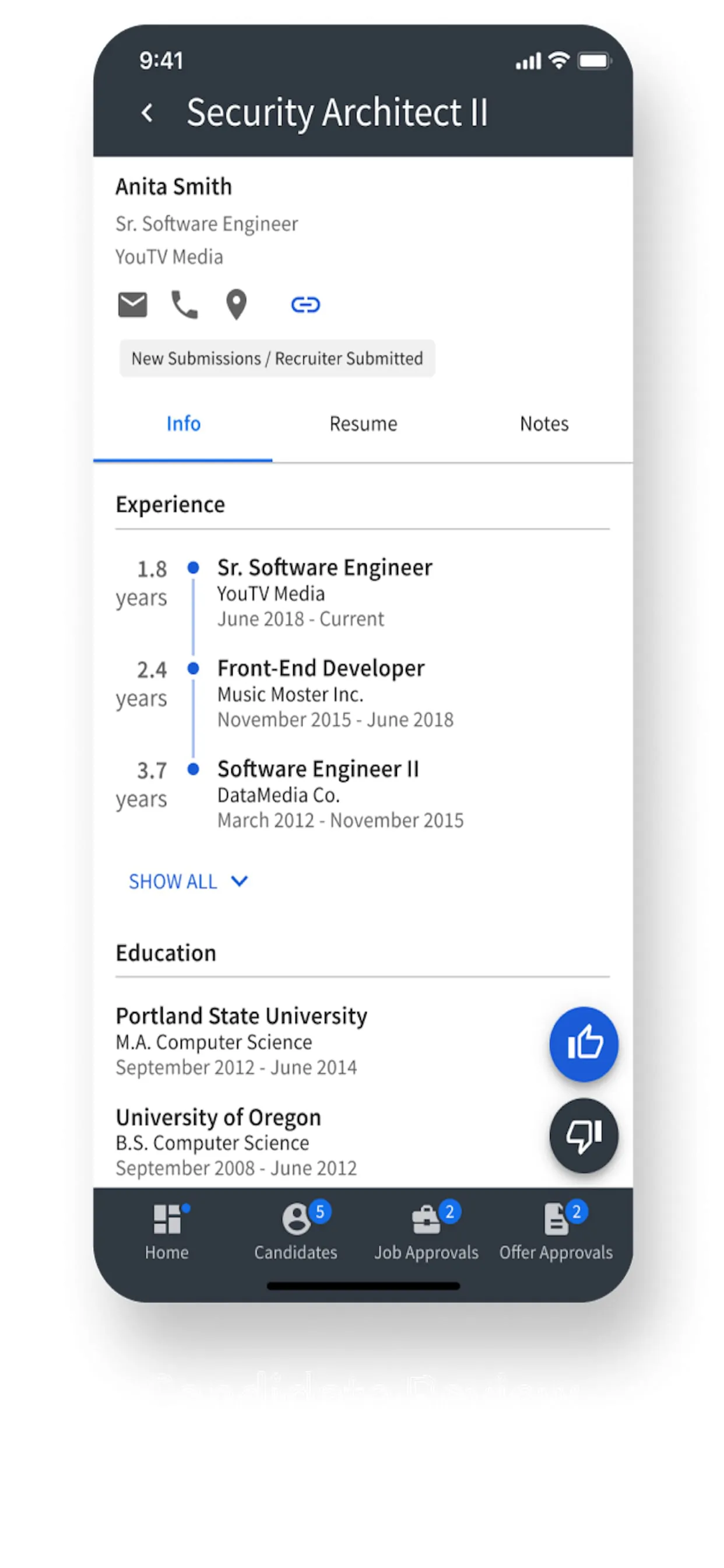
Task: Open Portland State University education entry
Action: click(x=241, y=1016)
